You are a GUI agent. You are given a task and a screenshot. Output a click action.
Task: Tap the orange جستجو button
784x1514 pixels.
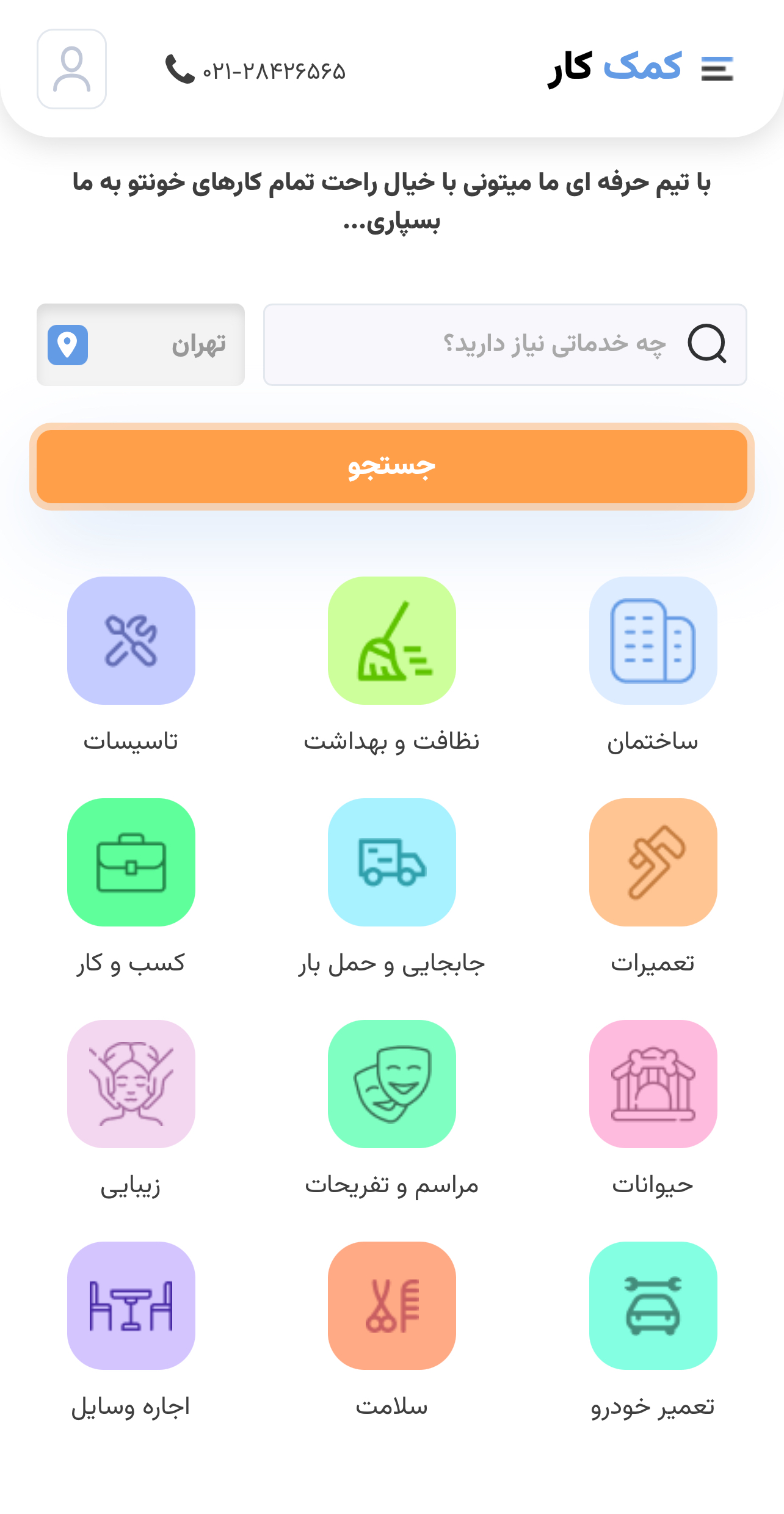(392, 467)
